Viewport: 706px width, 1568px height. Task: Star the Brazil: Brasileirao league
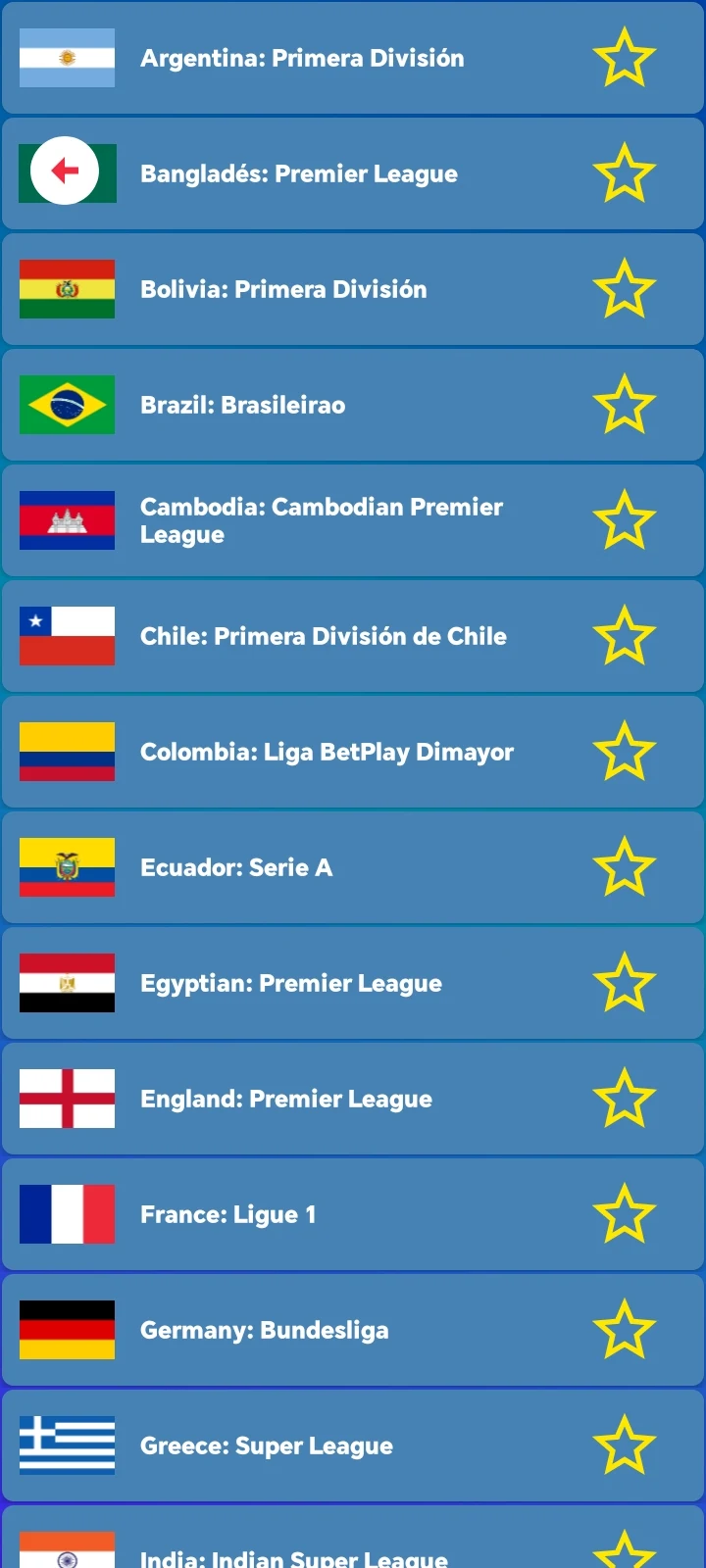[x=625, y=405]
